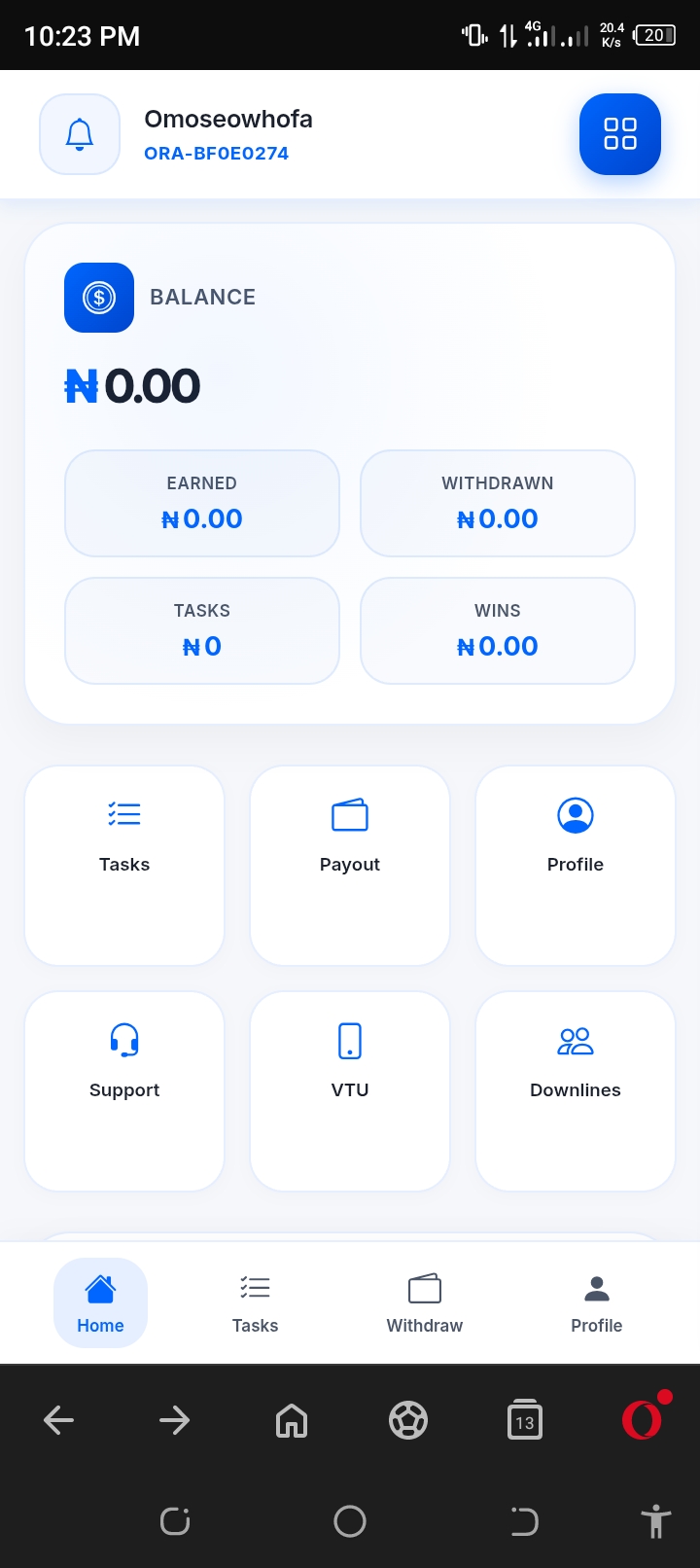Screen dimensions: 700x1568
Task: Go to Profile in the bottom navigation
Action: 597,1303
